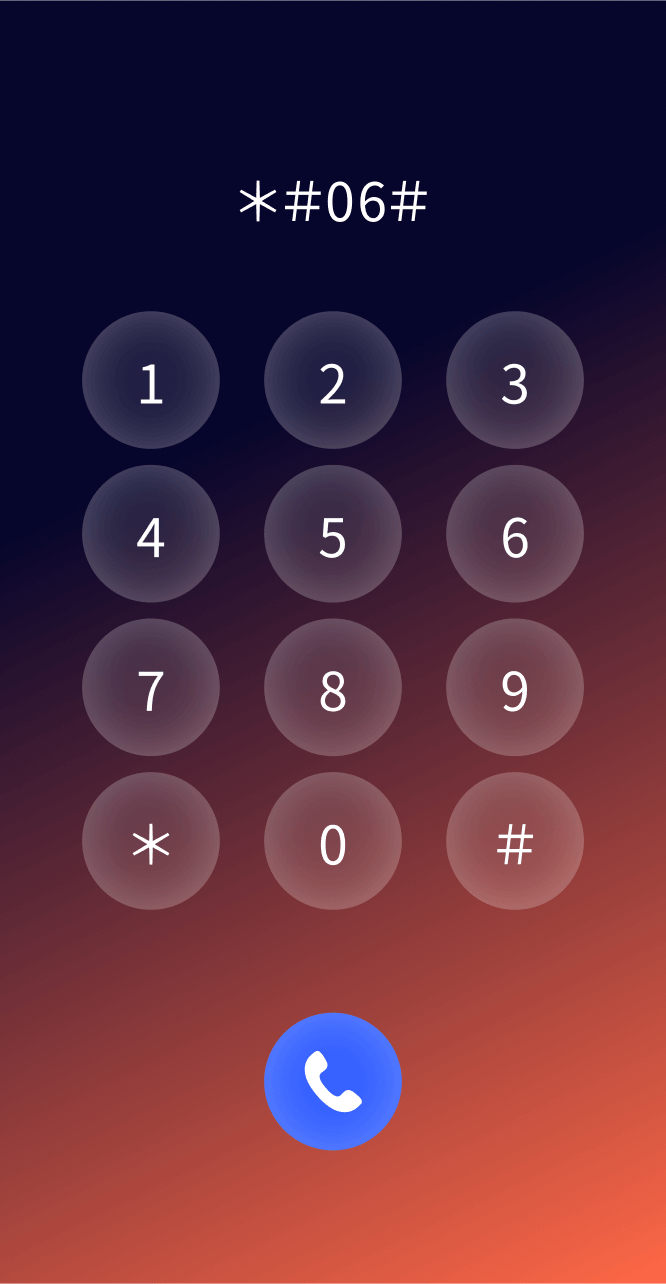Tap the number 9 key
Screen dimensions: 666x1284
pos(515,687)
